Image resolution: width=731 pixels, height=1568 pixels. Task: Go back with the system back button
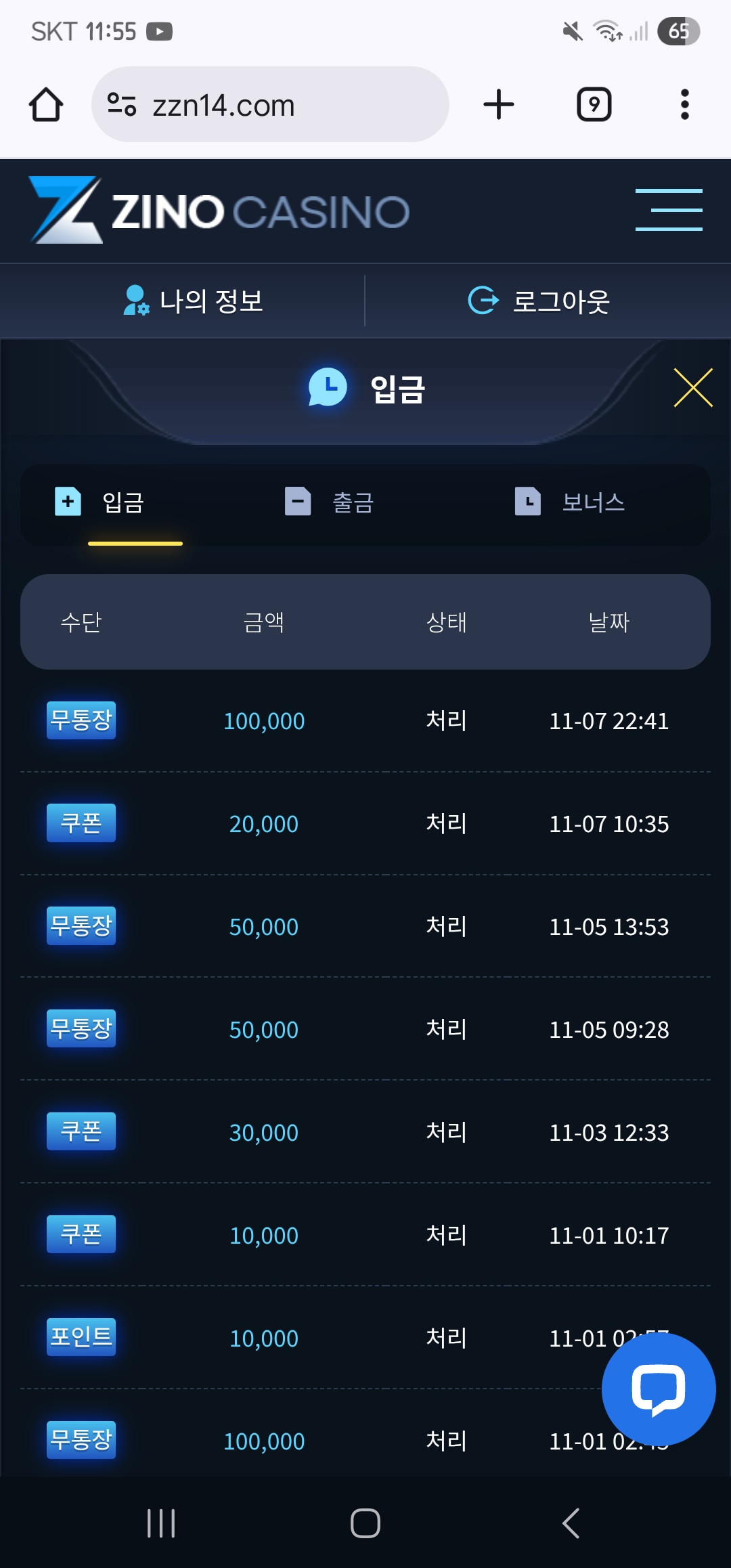click(x=570, y=1523)
